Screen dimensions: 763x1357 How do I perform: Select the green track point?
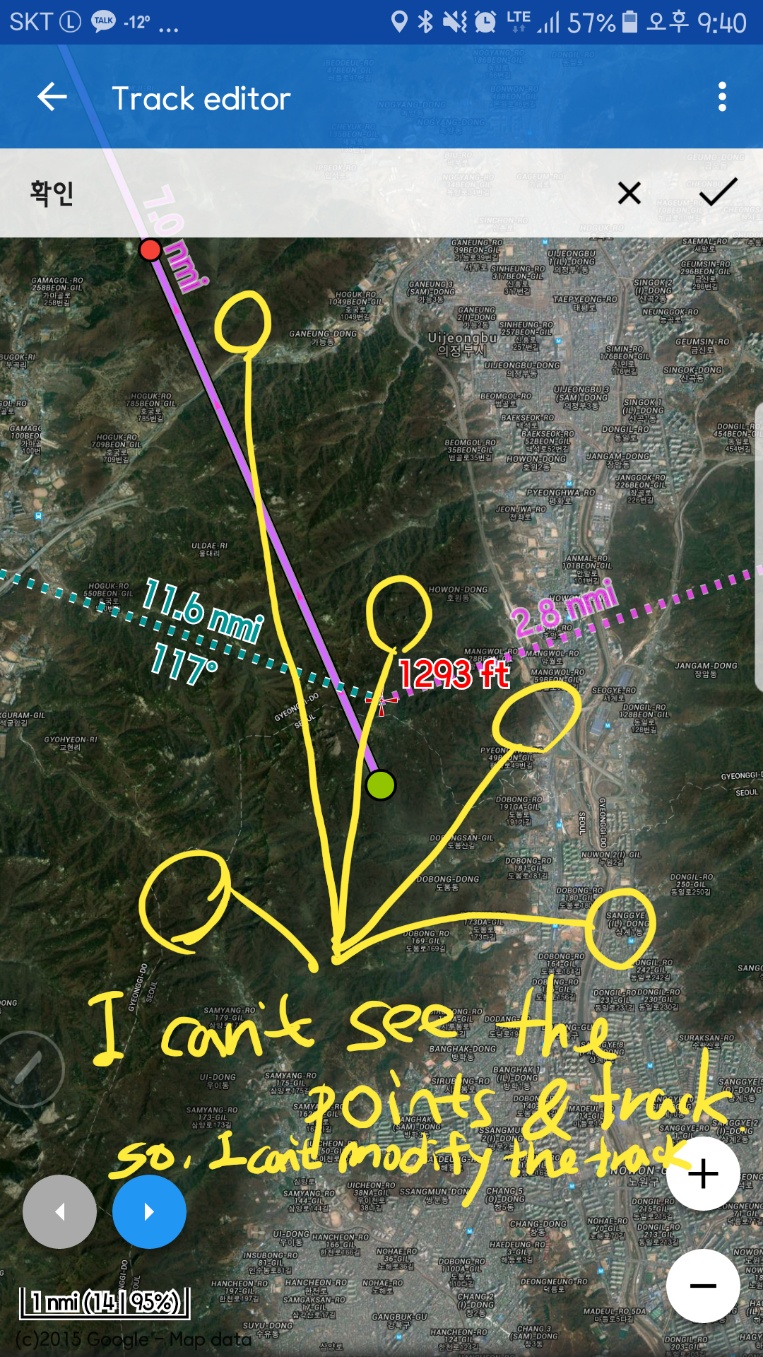(380, 785)
